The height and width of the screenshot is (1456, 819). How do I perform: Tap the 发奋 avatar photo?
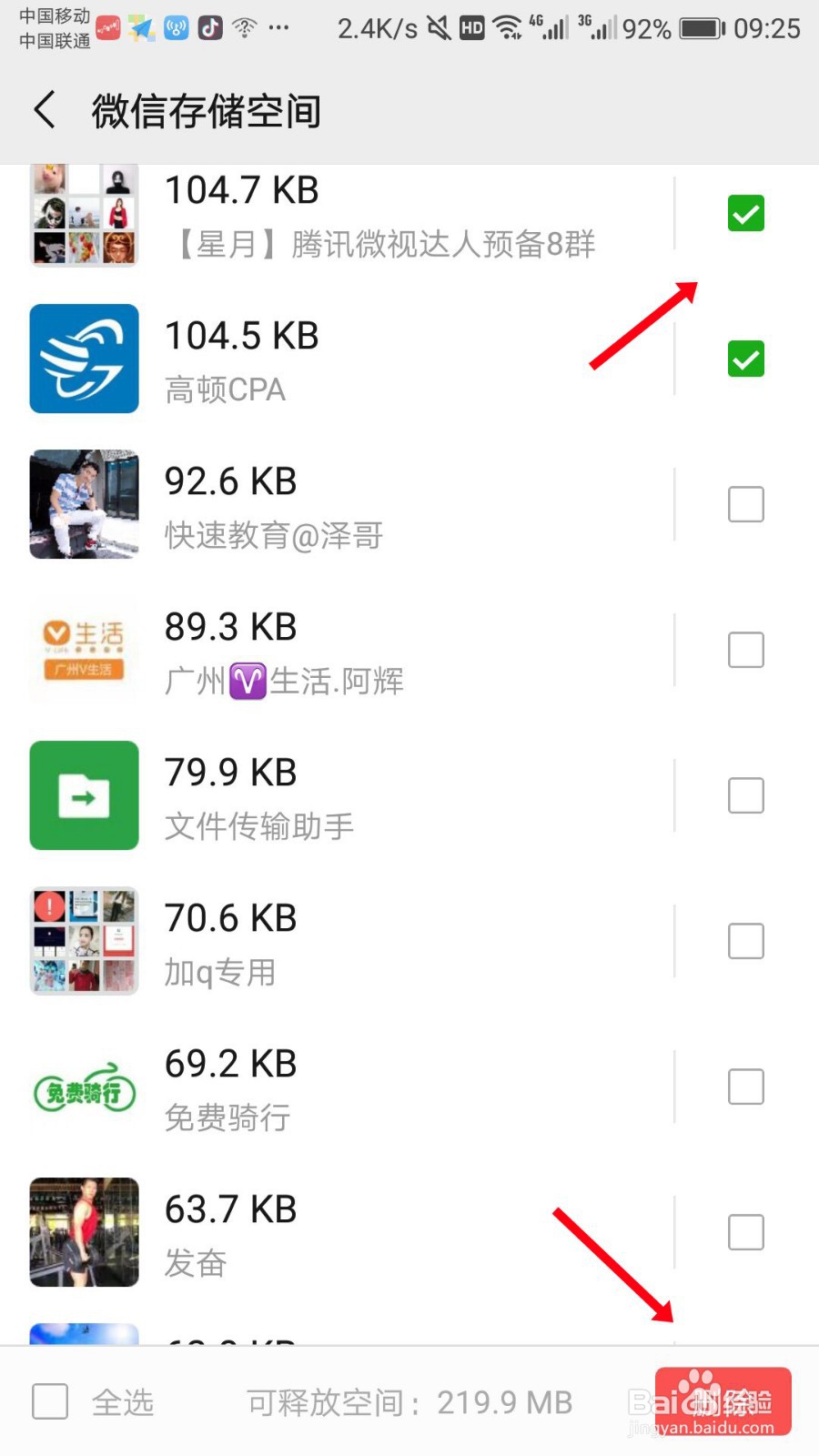tap(83, 1232)
